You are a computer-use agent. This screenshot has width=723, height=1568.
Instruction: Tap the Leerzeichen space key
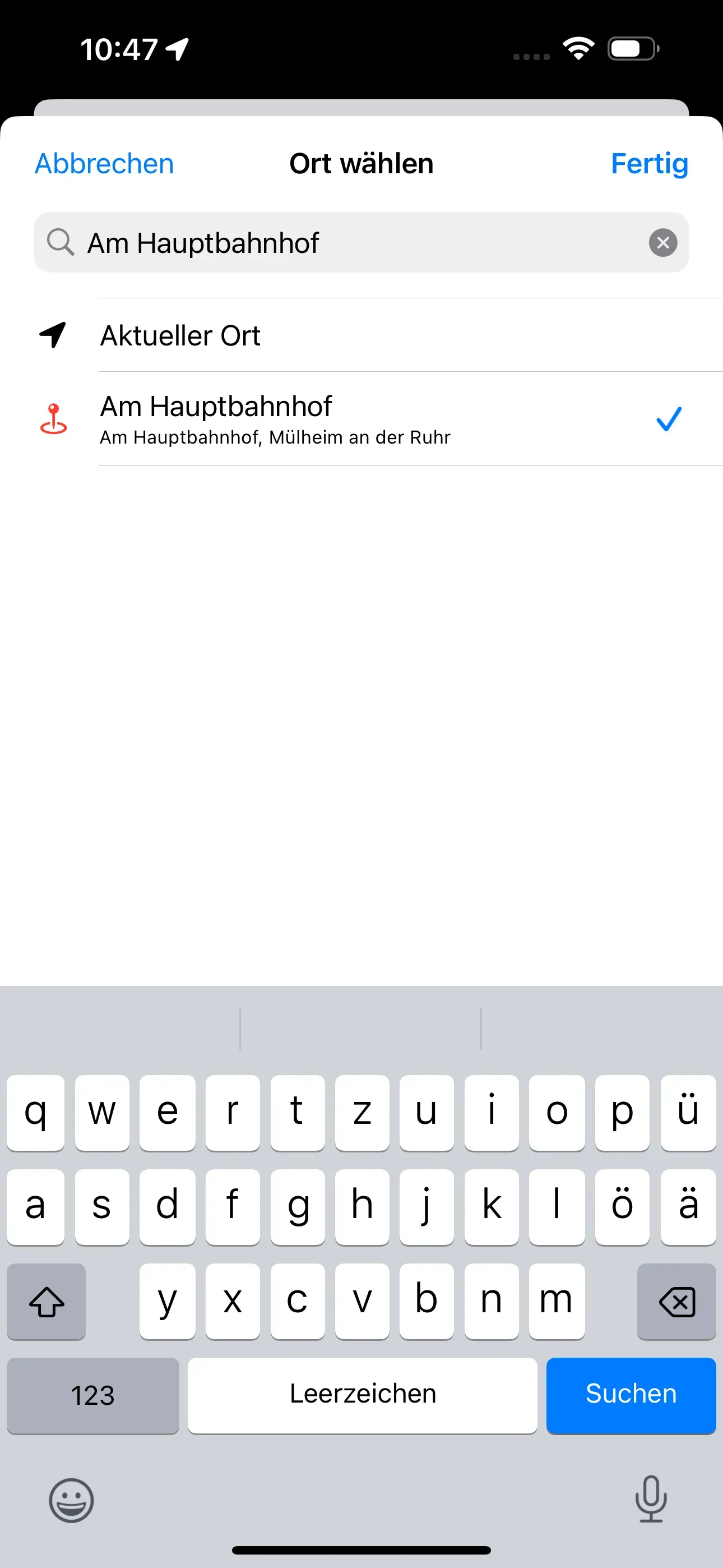pos(362,1395)
